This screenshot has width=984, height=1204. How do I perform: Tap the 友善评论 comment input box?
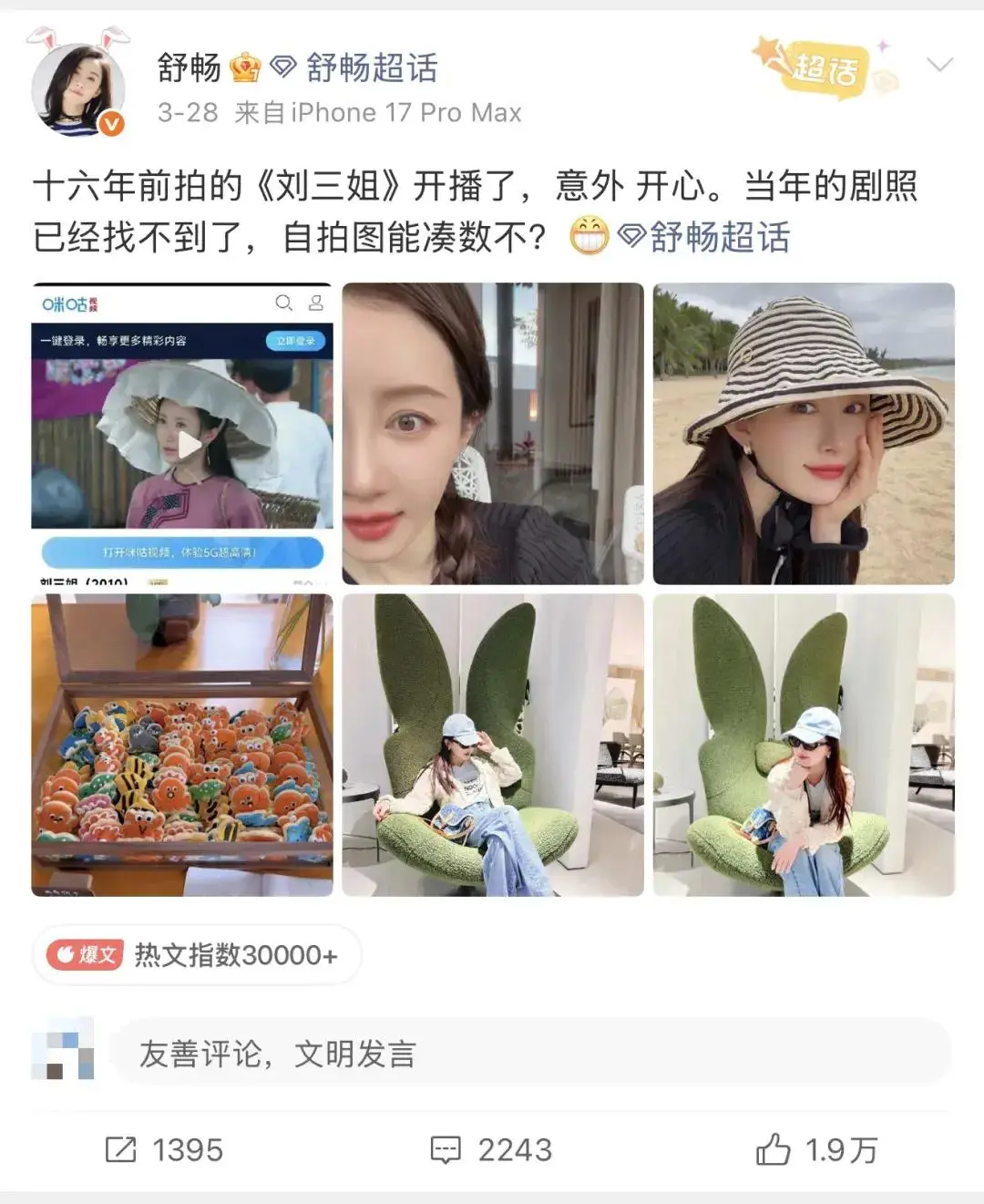pyautogui.click(x=528, y=1054)
